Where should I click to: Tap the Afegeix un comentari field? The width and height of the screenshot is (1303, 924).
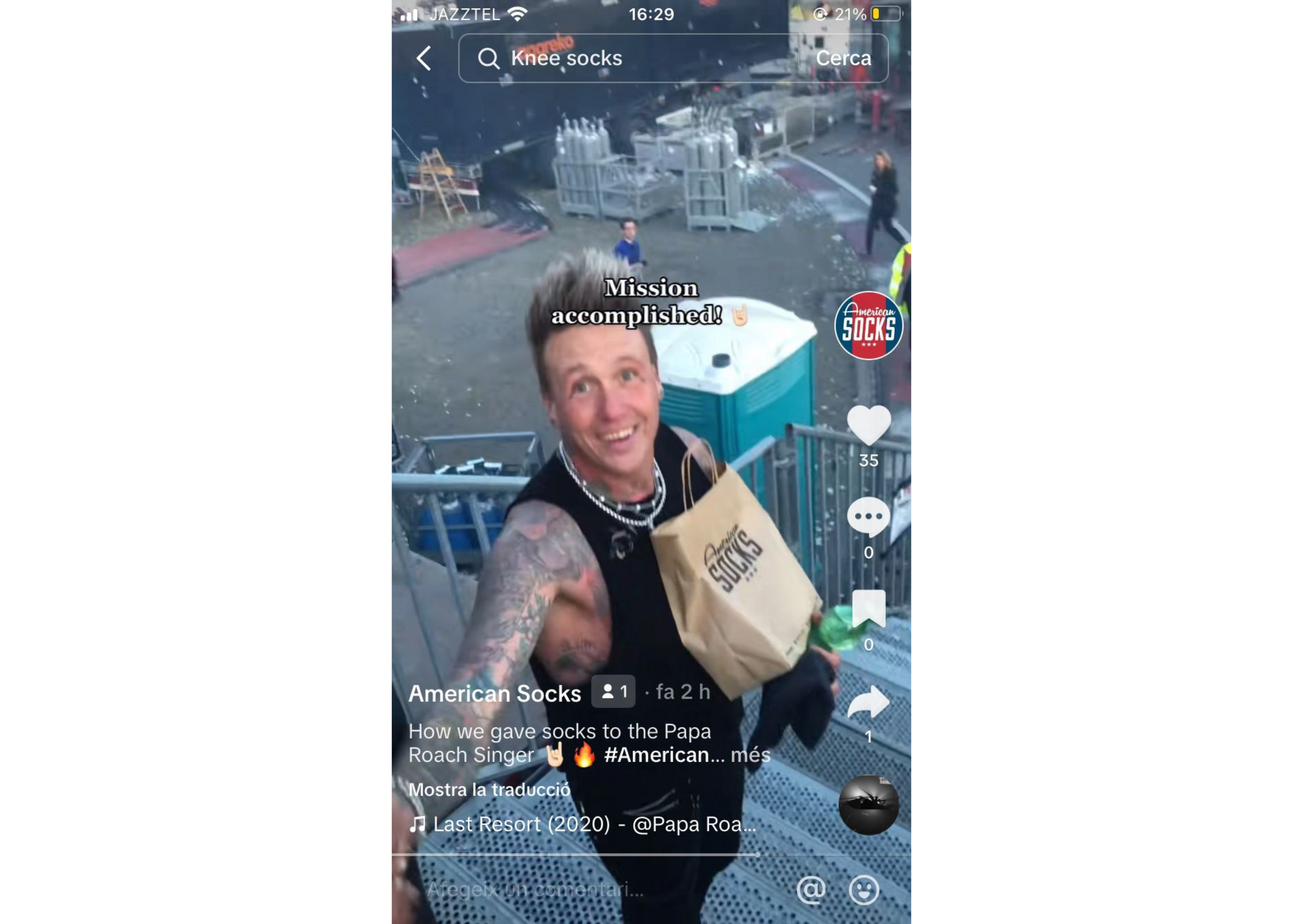573,889
